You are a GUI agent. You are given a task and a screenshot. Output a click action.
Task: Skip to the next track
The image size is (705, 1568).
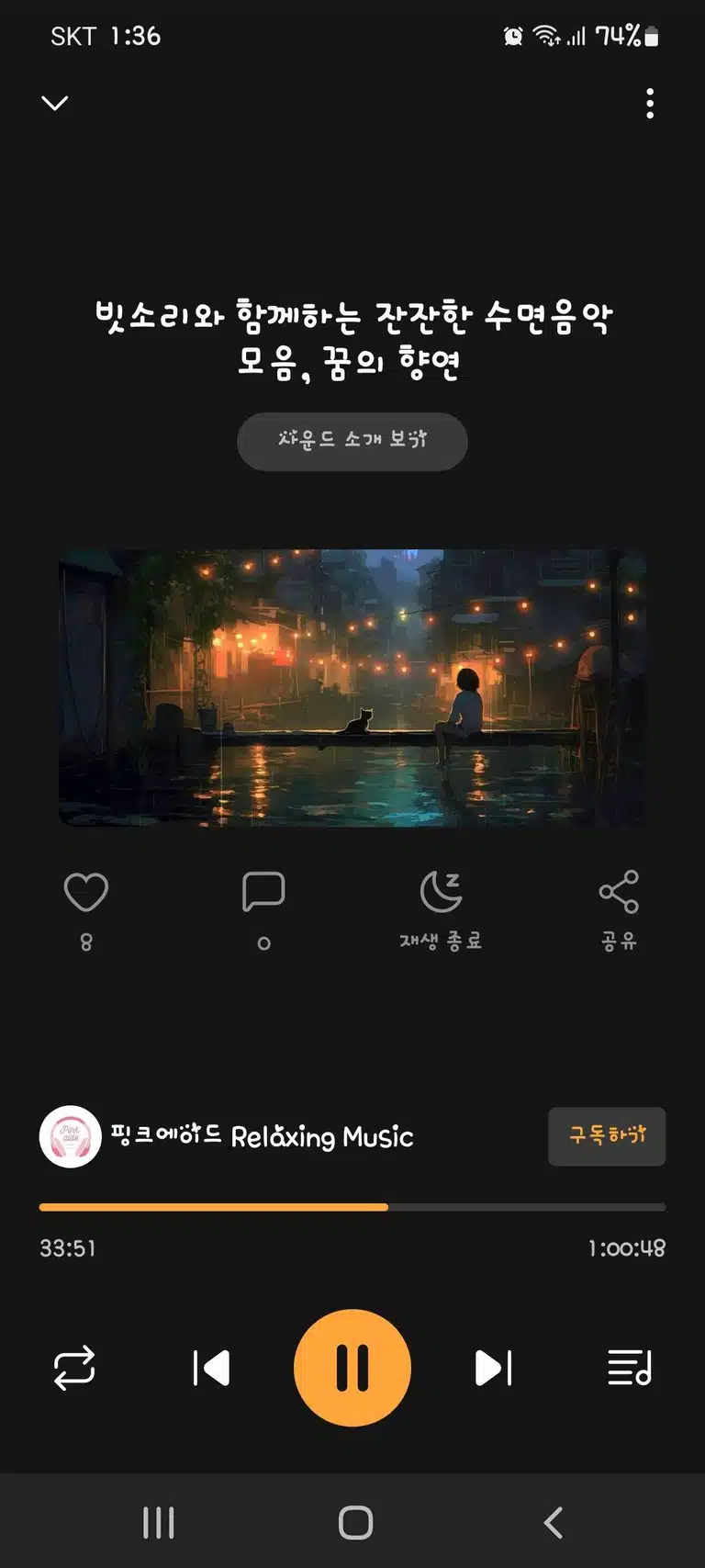click(x=494, y=1368)
